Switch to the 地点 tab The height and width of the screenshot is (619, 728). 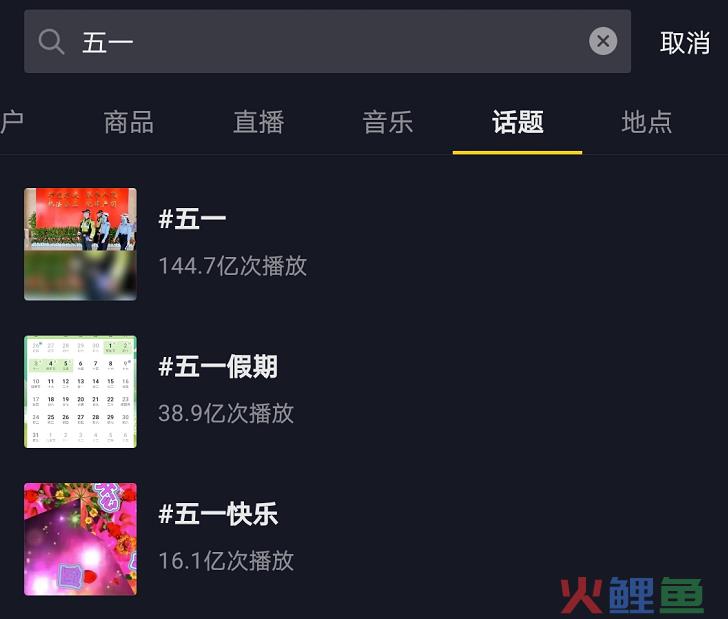click(x=647, y=123)
